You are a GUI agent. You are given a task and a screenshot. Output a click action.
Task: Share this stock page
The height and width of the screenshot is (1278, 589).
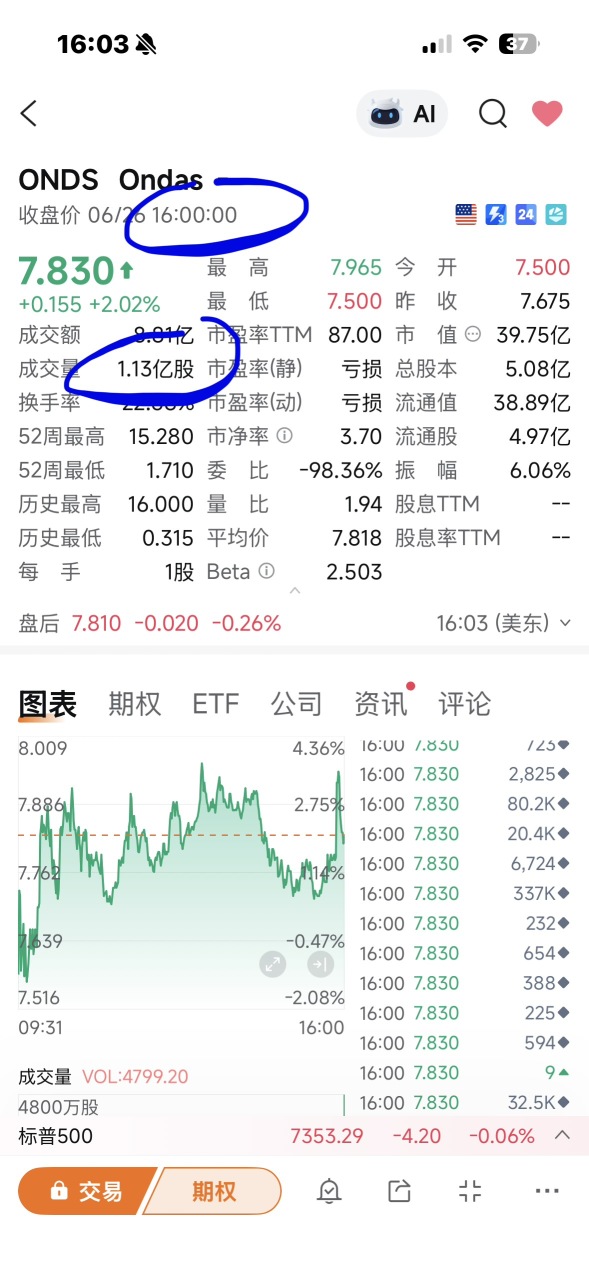(x=399, y=1191)
